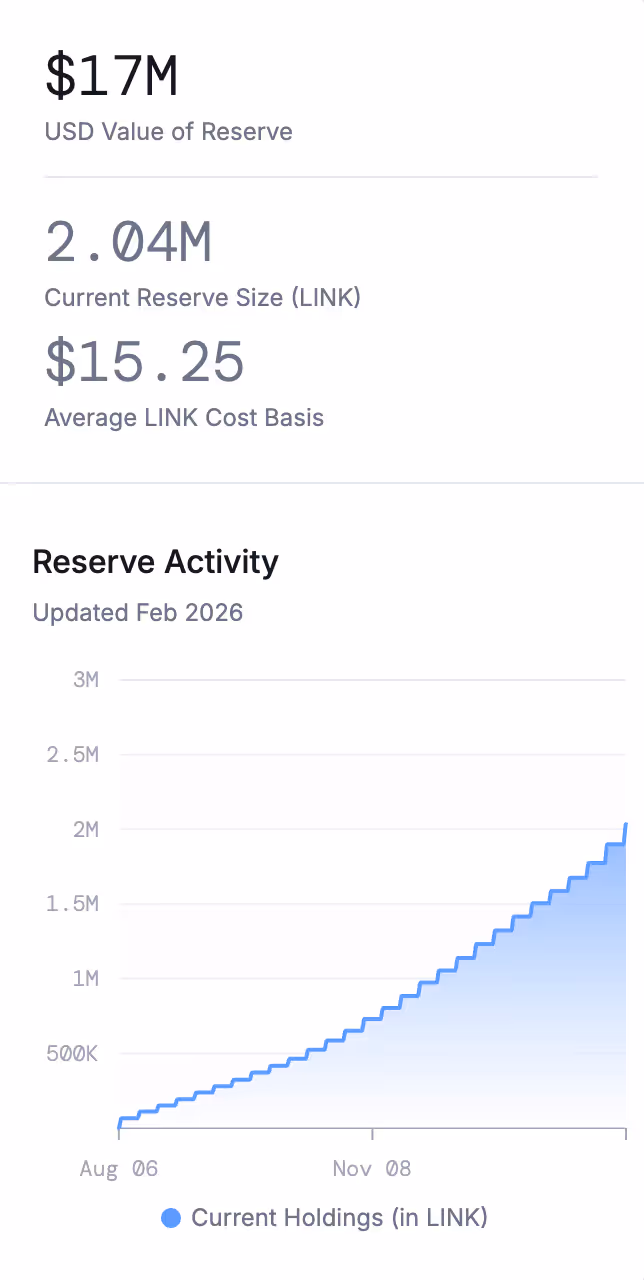Image resolution: width=644 pixels, height=1280 pixels.
Task: Toggle the Current Holdings (in LINK) legend item
Action: pos(325,1217)
